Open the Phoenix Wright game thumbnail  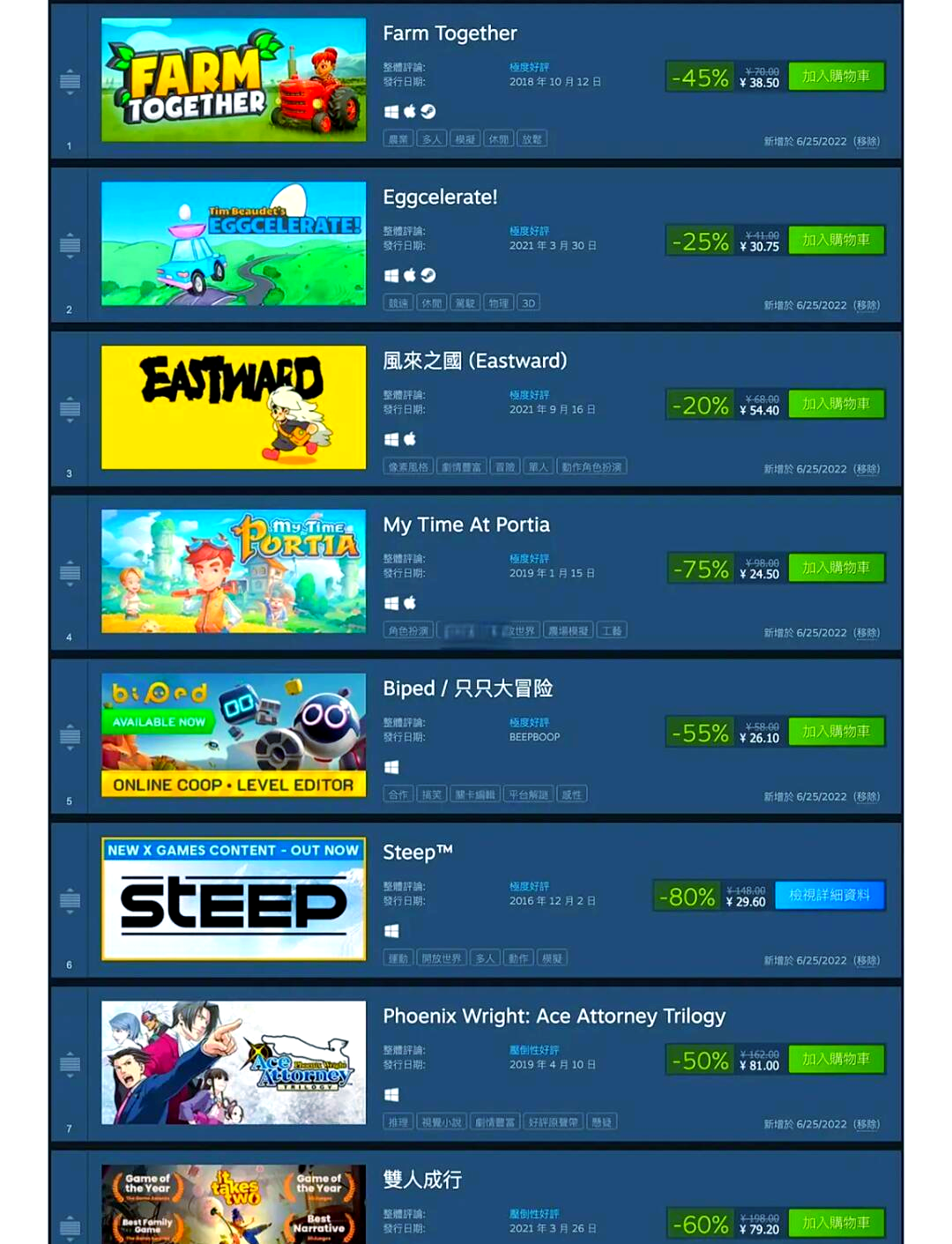pyautogui.click(x=234, y=1062)
